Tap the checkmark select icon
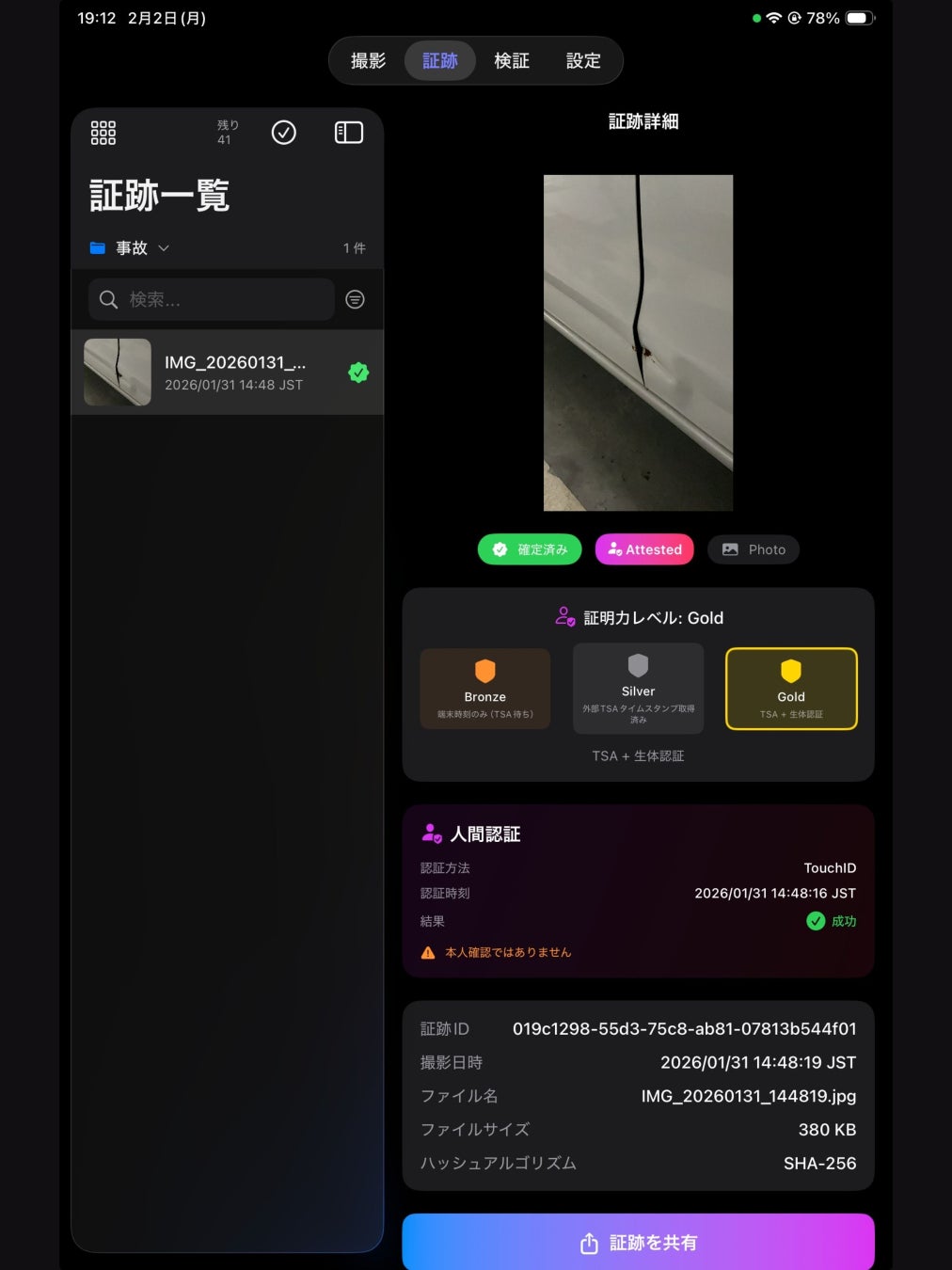 pyautogui.click(x=284, y=133)
